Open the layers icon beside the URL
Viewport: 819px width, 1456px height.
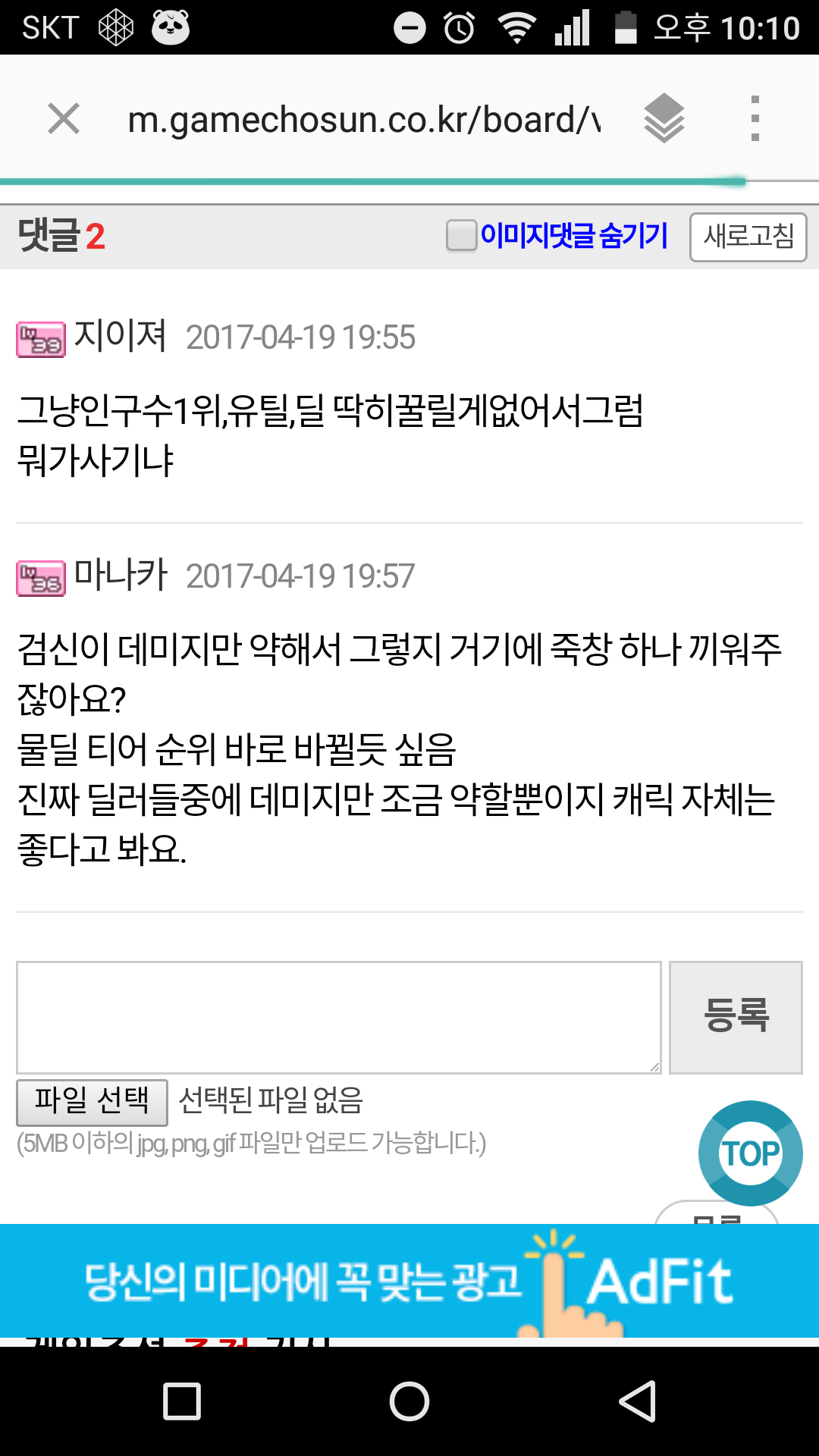[664, 118]
